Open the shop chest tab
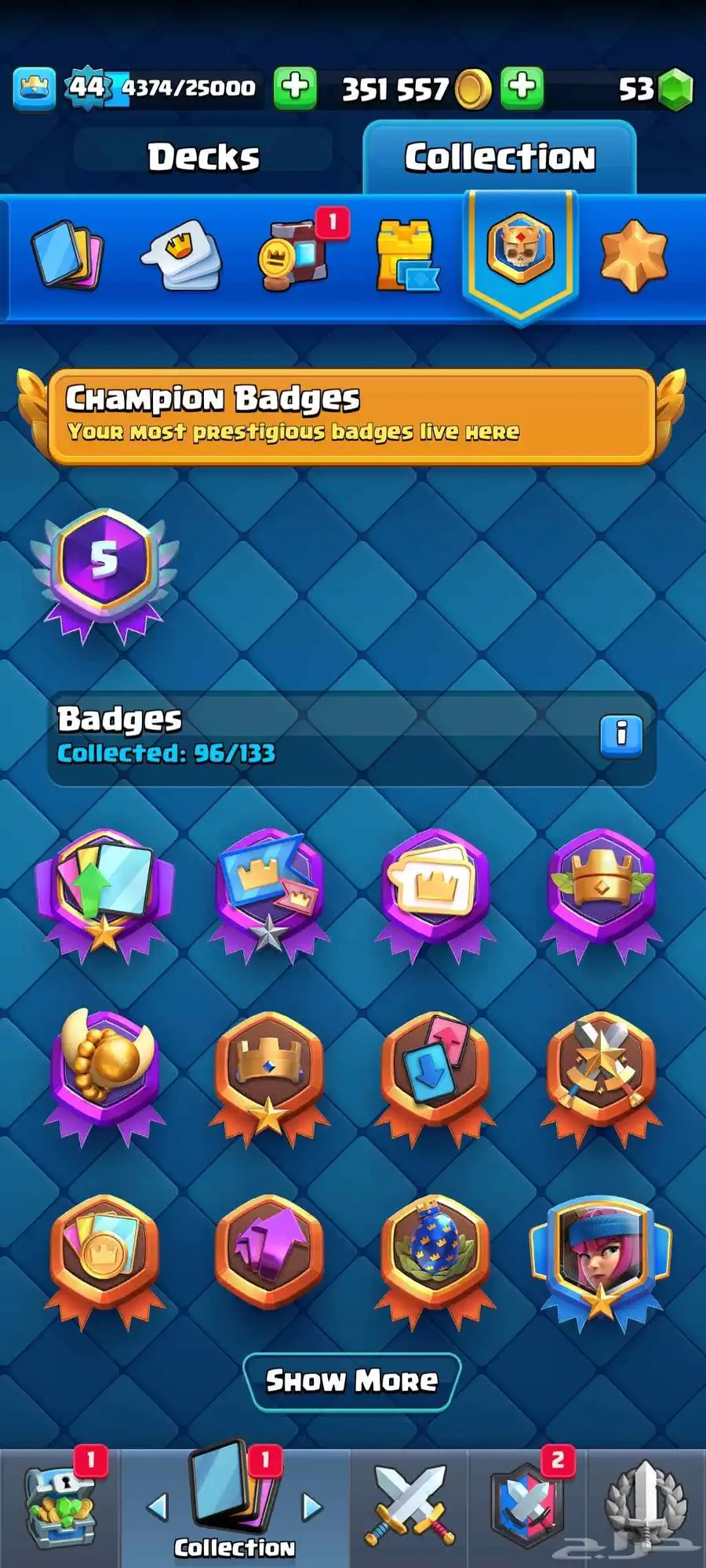Image resolution: width=706 pixels, height=1568 pixels. [x=60, y=1508]
